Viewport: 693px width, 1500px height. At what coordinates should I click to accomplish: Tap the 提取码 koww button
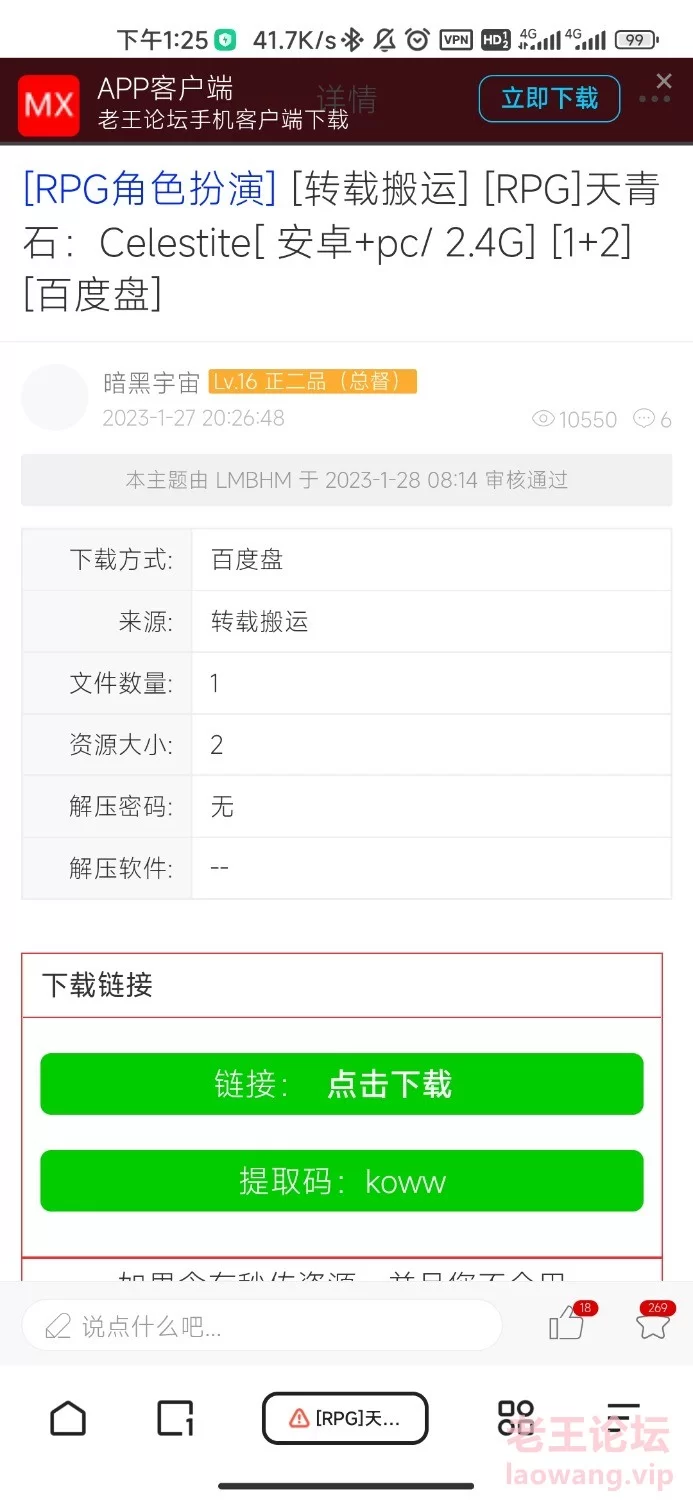(342, 1181)
